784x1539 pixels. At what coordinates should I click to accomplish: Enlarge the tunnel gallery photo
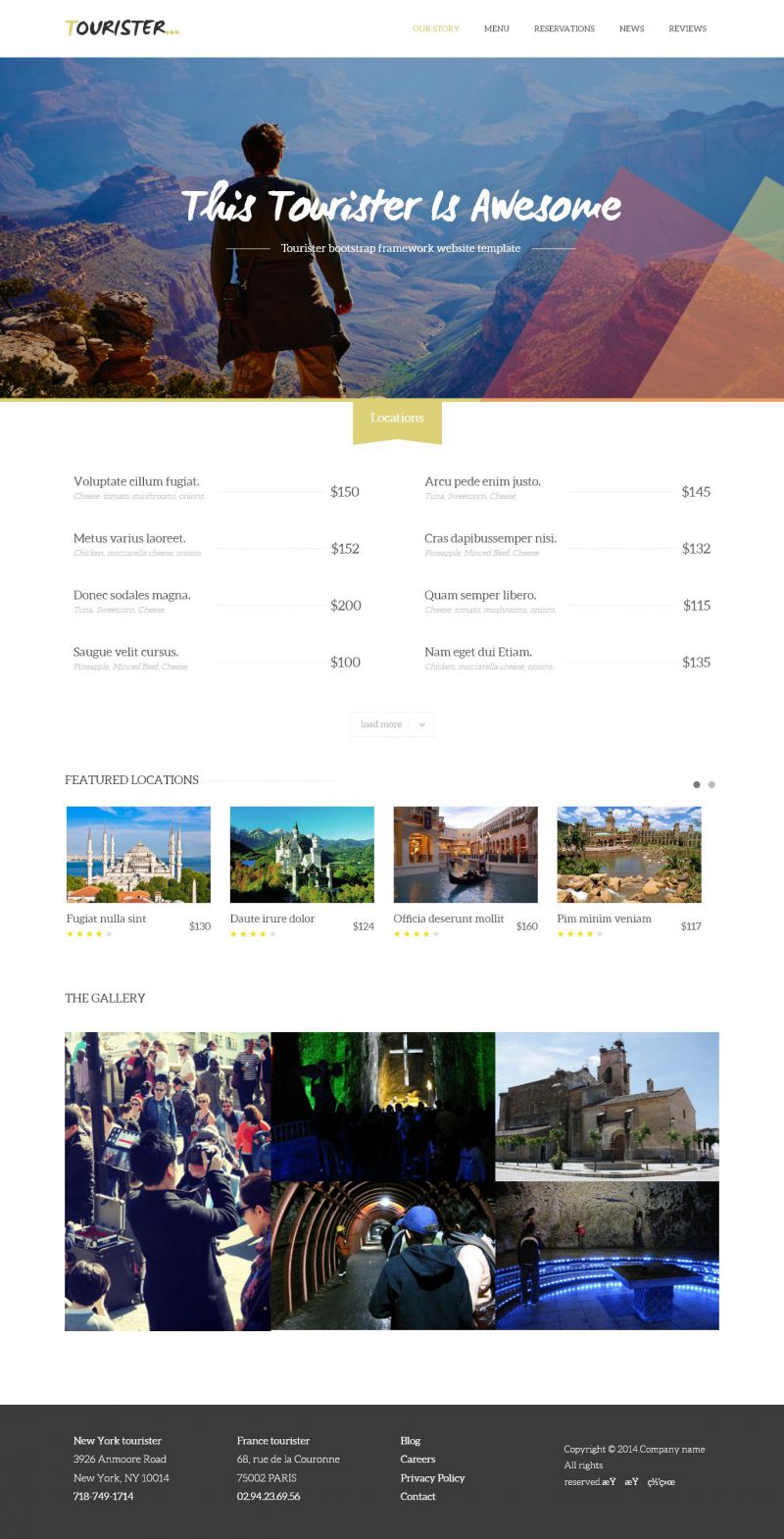pos(382,1256)
